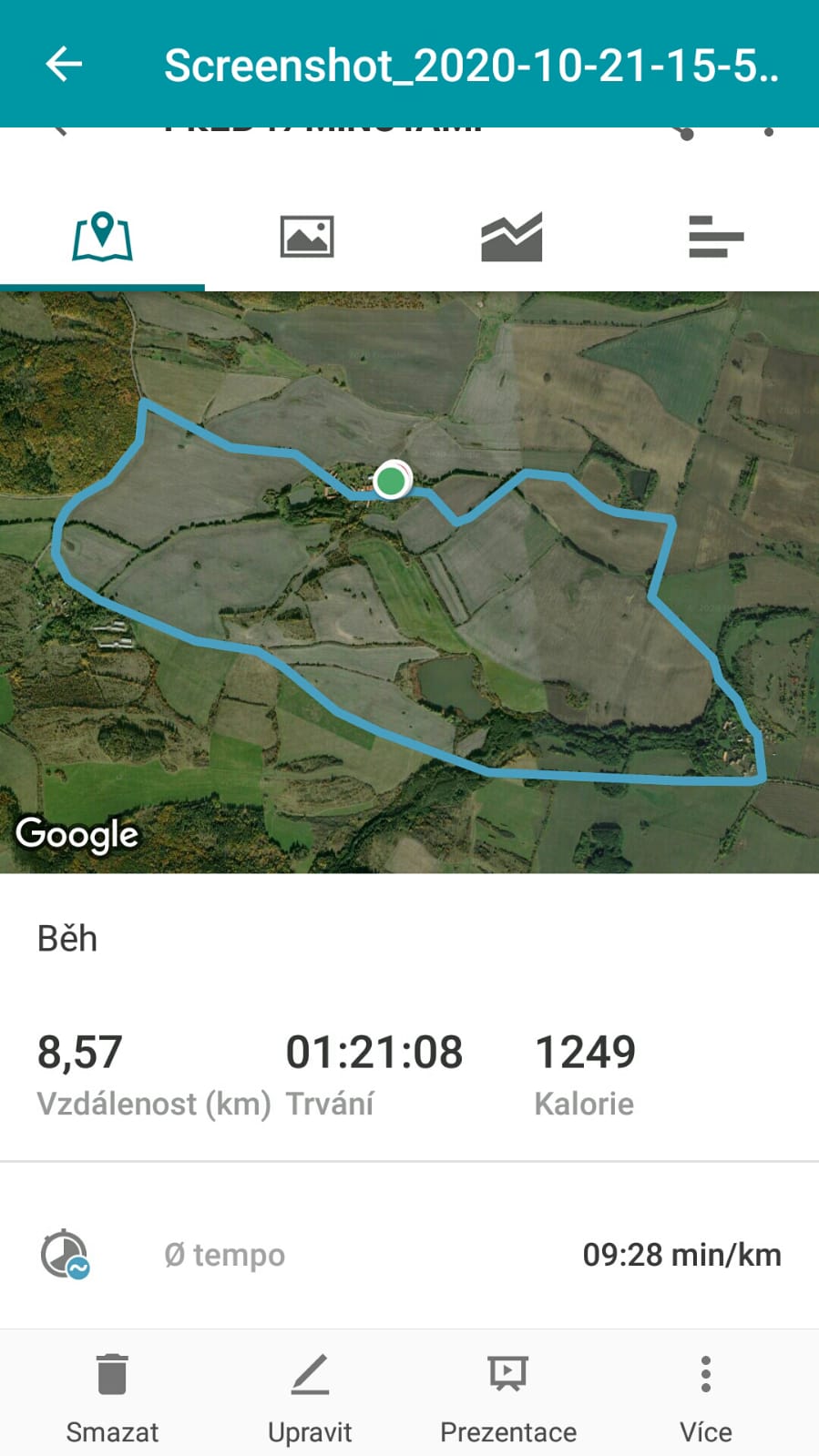Go back using the top-left arrow

[64, 64]
